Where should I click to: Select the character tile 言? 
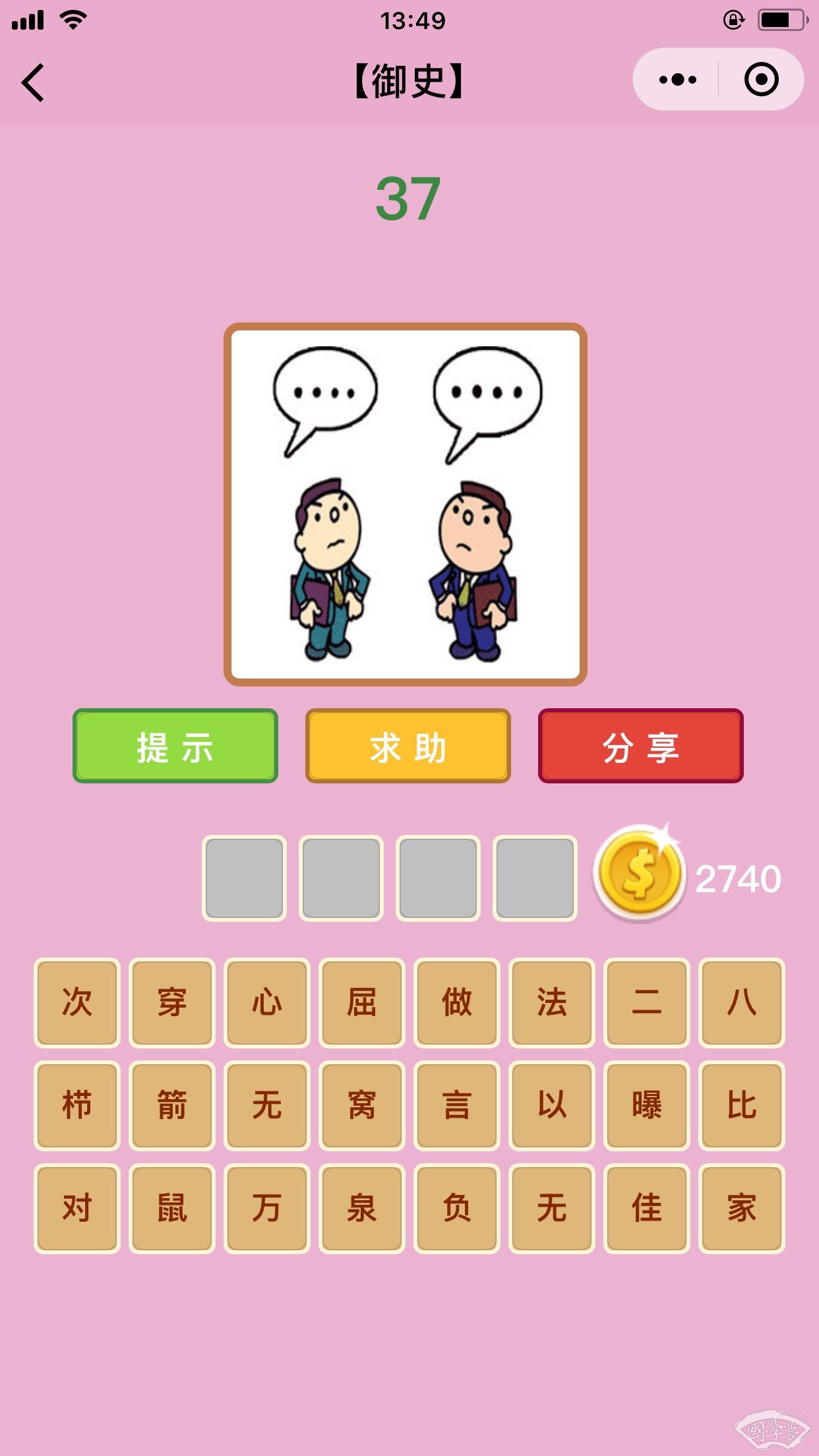point(457,1105)
